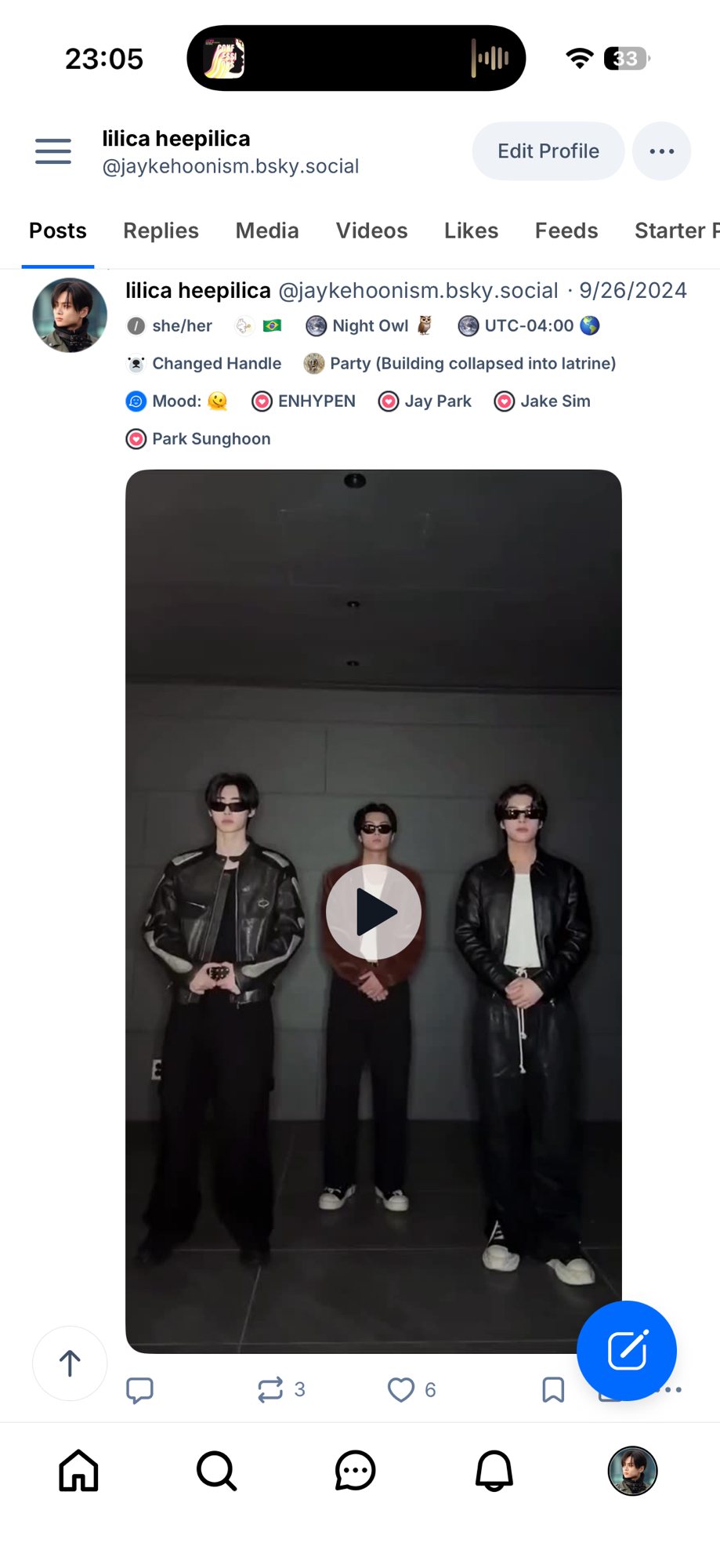
Task: Open Search from the bottom bar
Action: (216, 1470)
